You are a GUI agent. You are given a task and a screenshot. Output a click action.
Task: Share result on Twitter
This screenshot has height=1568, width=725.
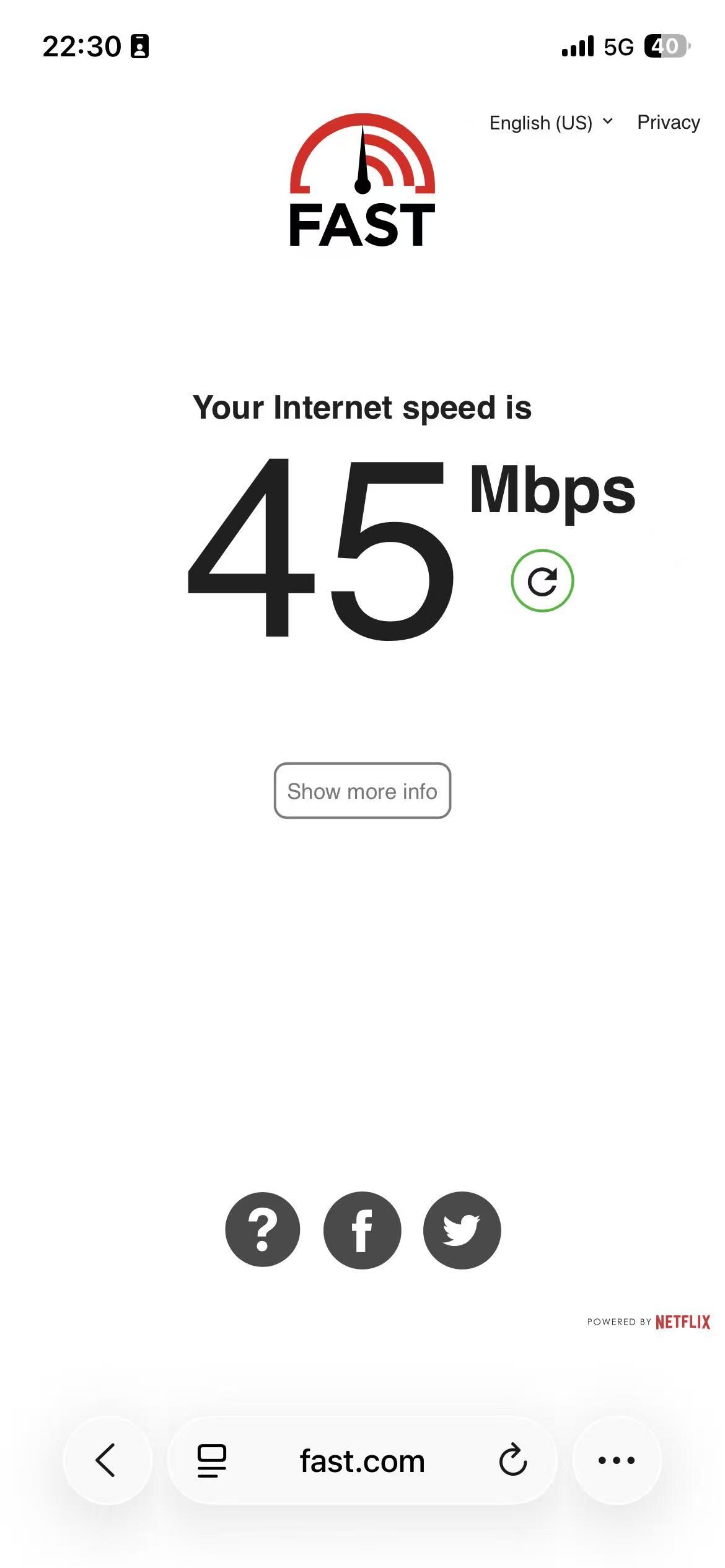pyautogui.click(x=462, y=1230)
